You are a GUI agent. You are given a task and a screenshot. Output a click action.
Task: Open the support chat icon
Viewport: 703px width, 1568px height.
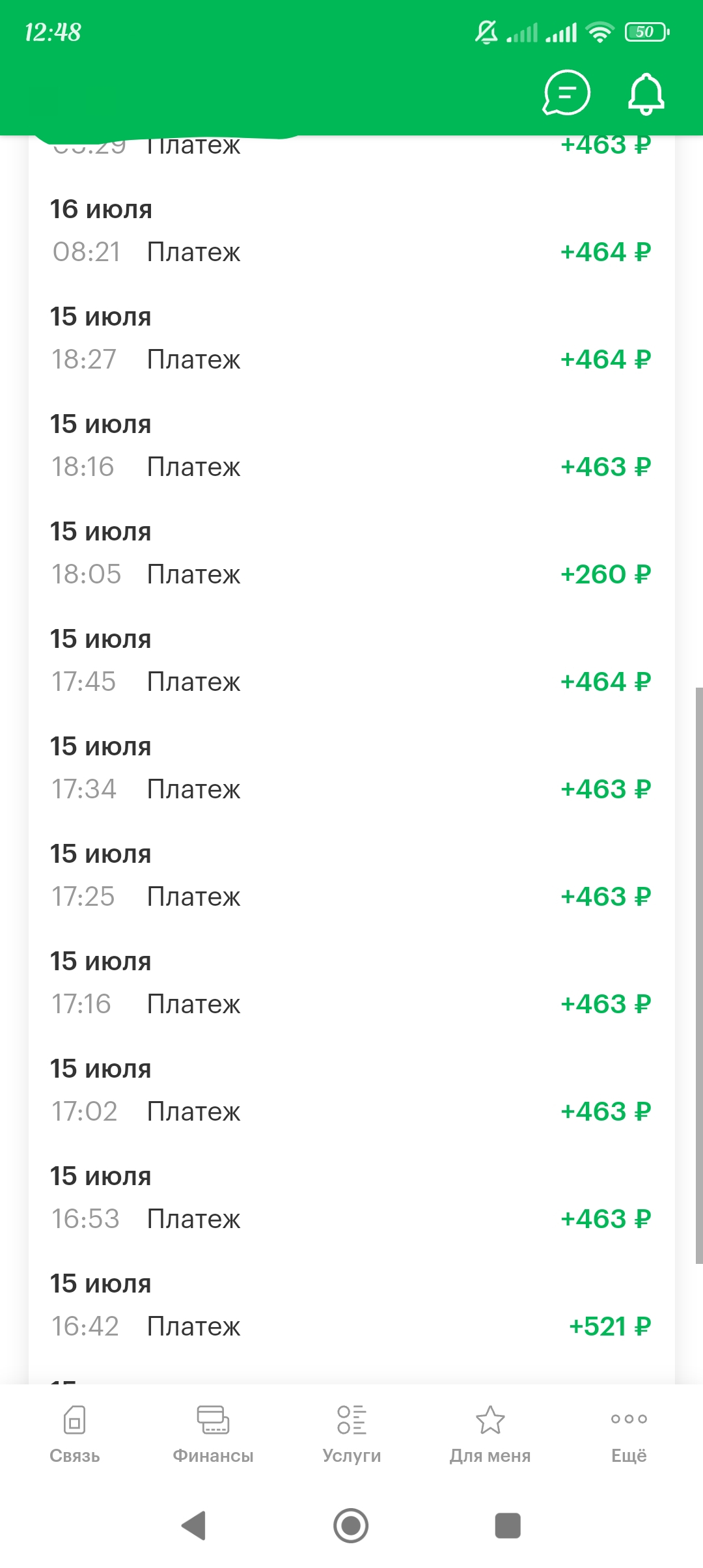tap(566, 93)
